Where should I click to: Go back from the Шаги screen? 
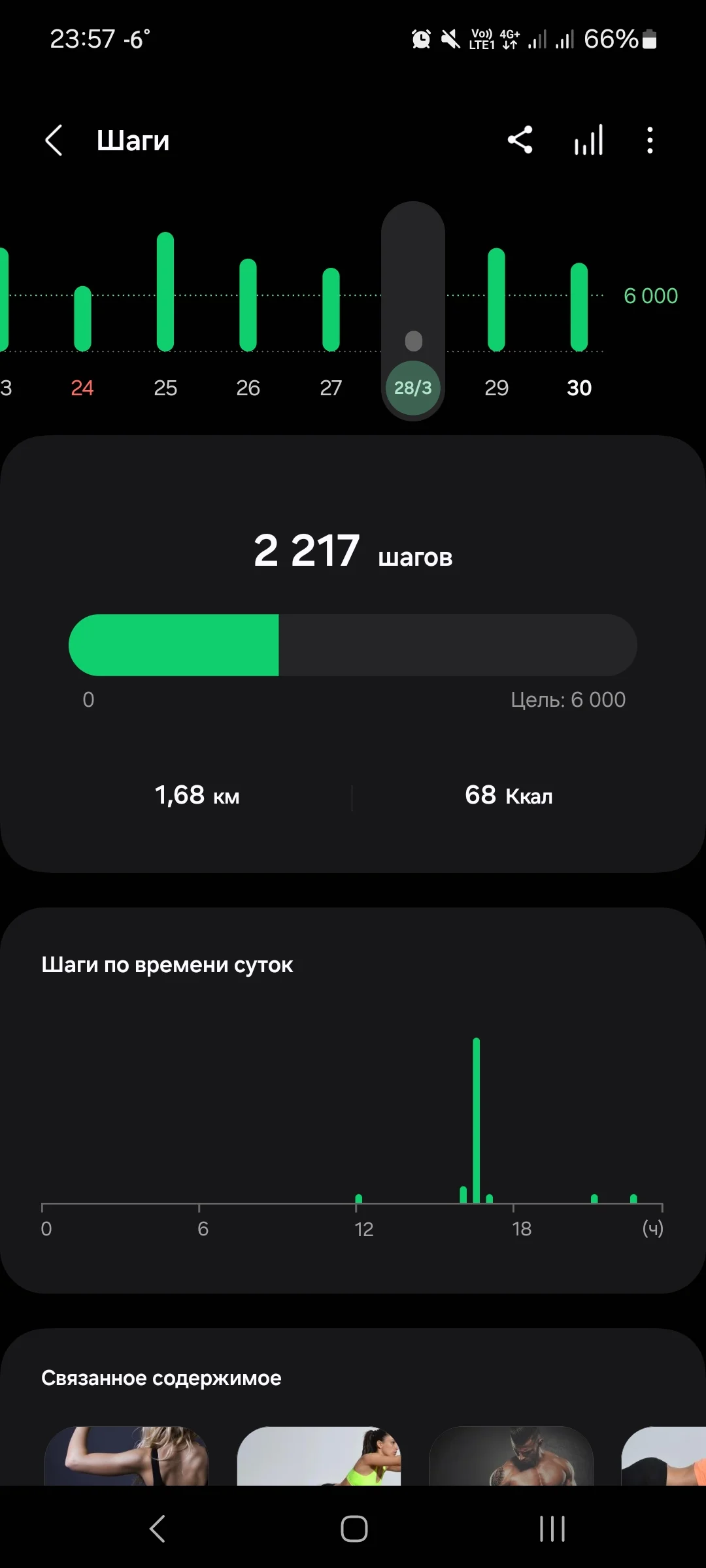point(54,140)
